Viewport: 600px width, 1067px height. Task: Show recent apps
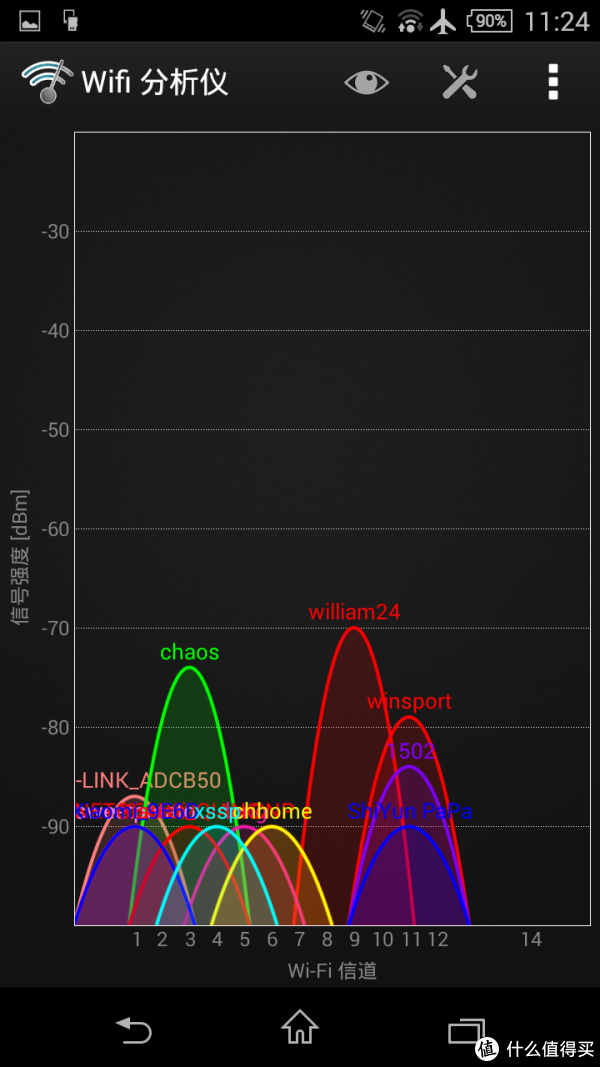point(466,1031)
